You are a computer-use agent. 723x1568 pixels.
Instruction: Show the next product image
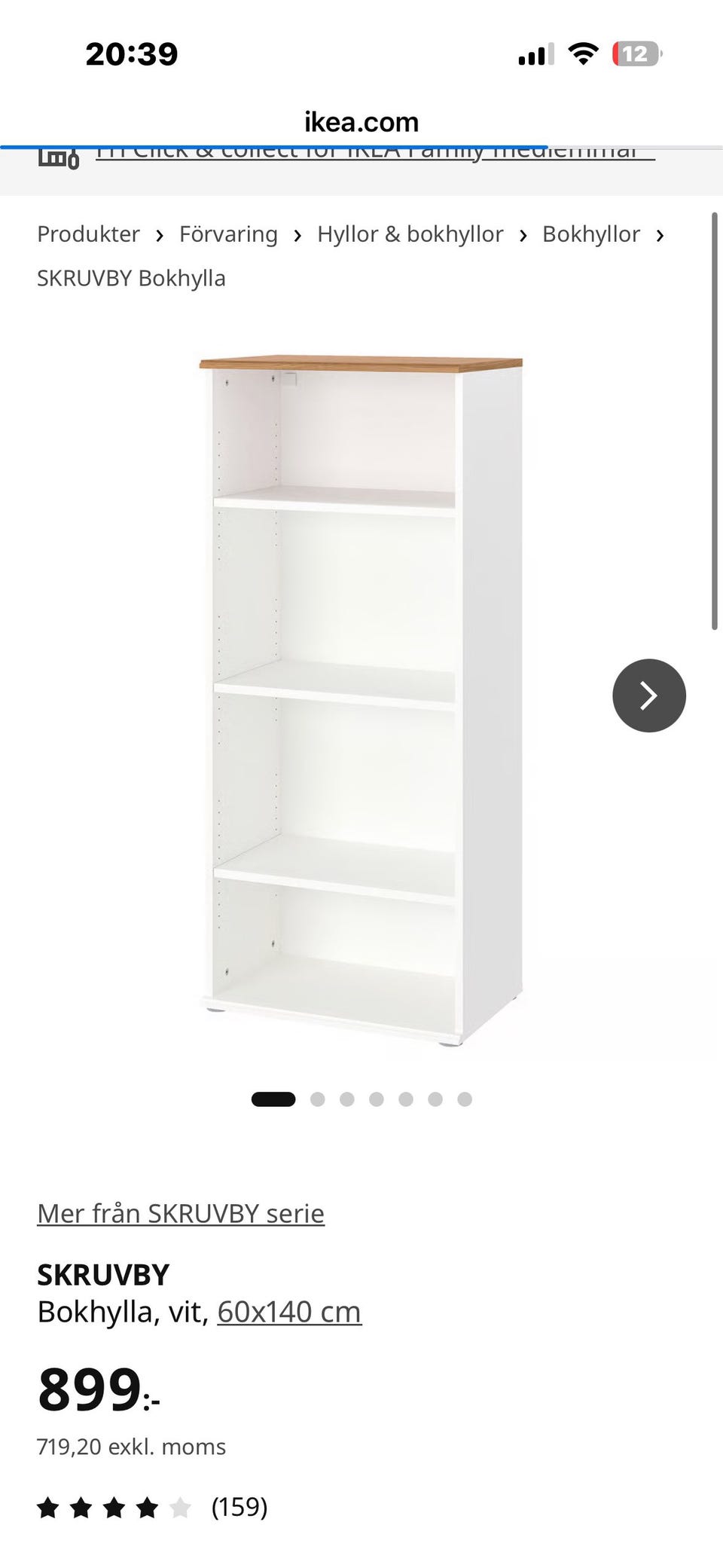coord(648,695)
